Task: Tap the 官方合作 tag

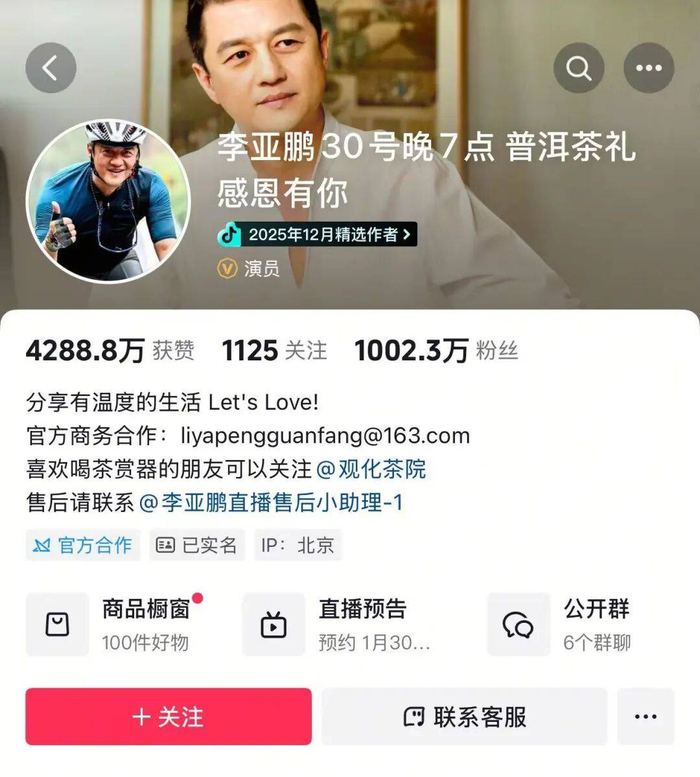Action: (83, 545)
